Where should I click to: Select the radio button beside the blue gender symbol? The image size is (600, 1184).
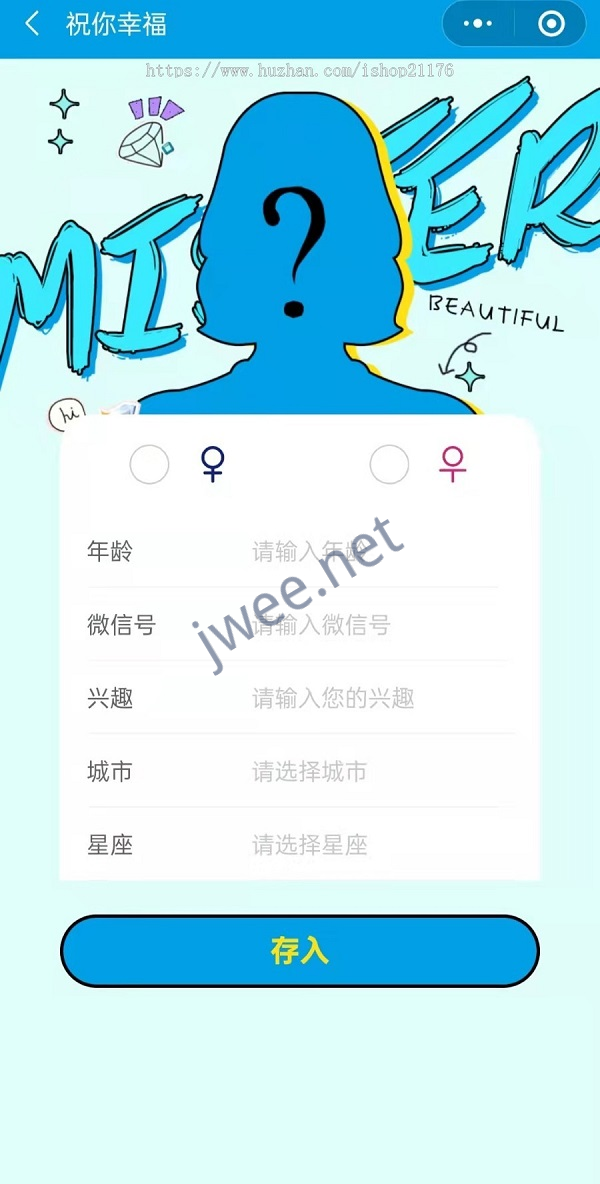pos(150,464)
